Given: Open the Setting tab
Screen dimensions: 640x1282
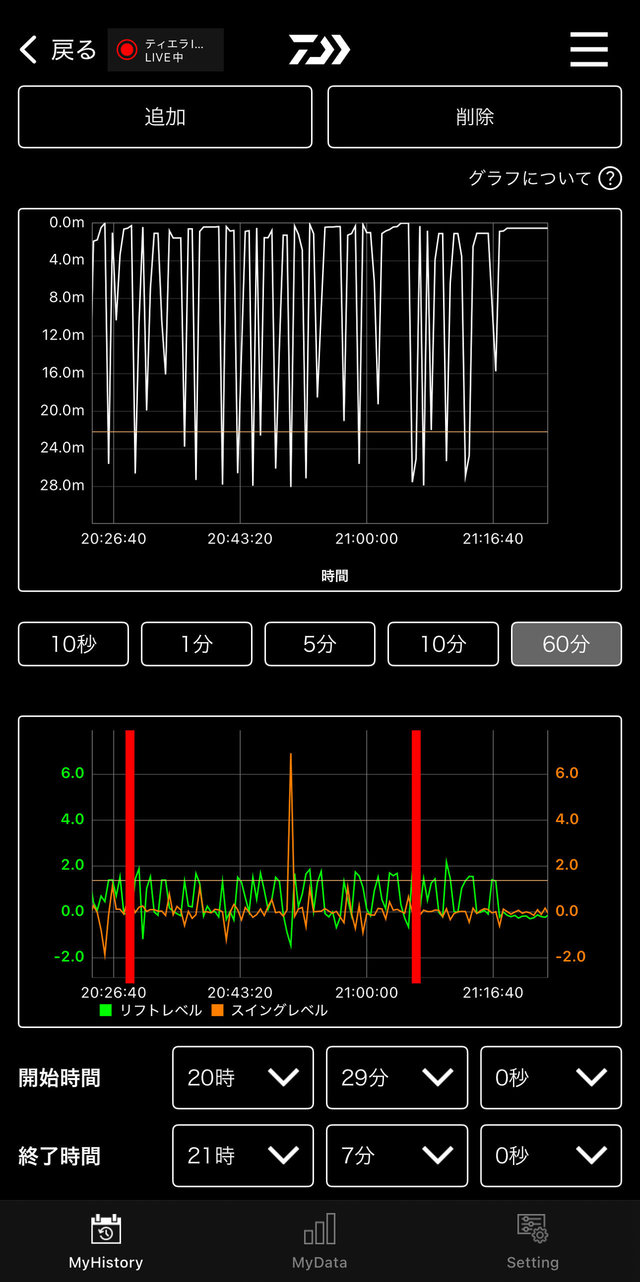Looking at the screenshot, I should (x=532, y=1241).
